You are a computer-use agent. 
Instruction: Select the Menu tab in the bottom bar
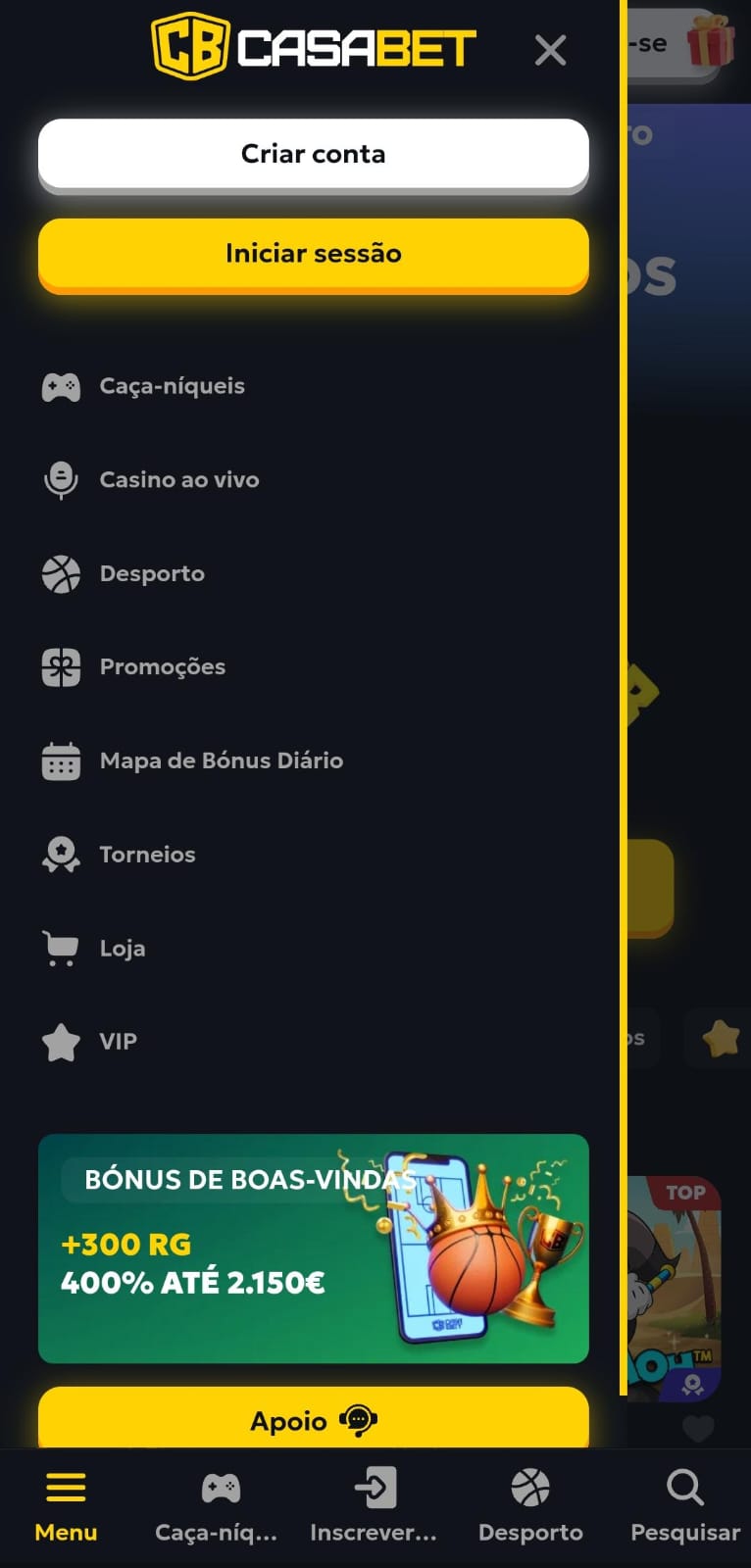pyautogui.click(x=66, y=1506)
